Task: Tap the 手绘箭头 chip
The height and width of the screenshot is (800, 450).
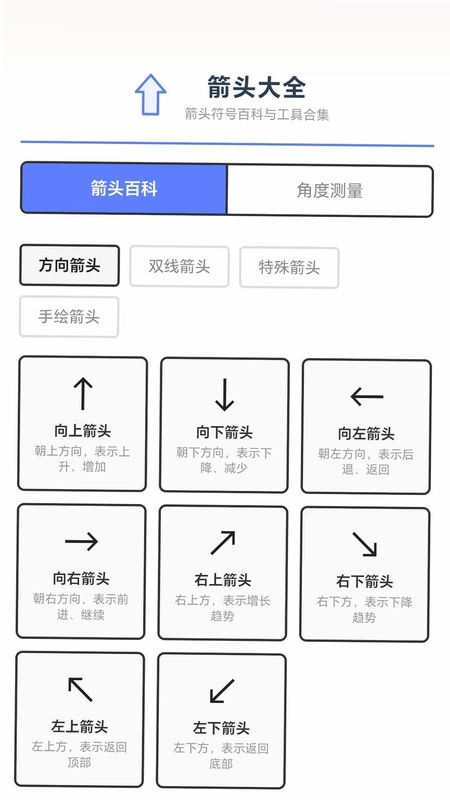Action: pos(69,317)
